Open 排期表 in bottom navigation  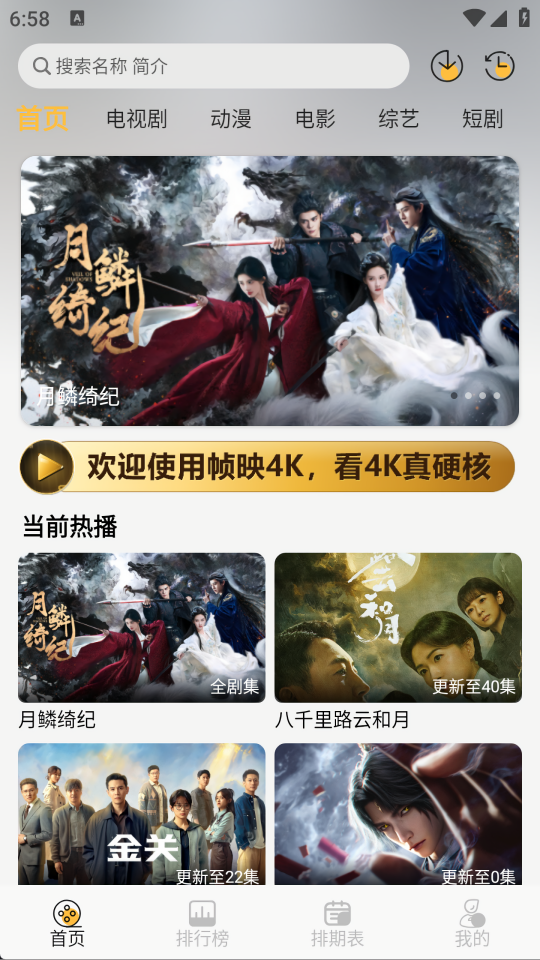coord(337,924)
